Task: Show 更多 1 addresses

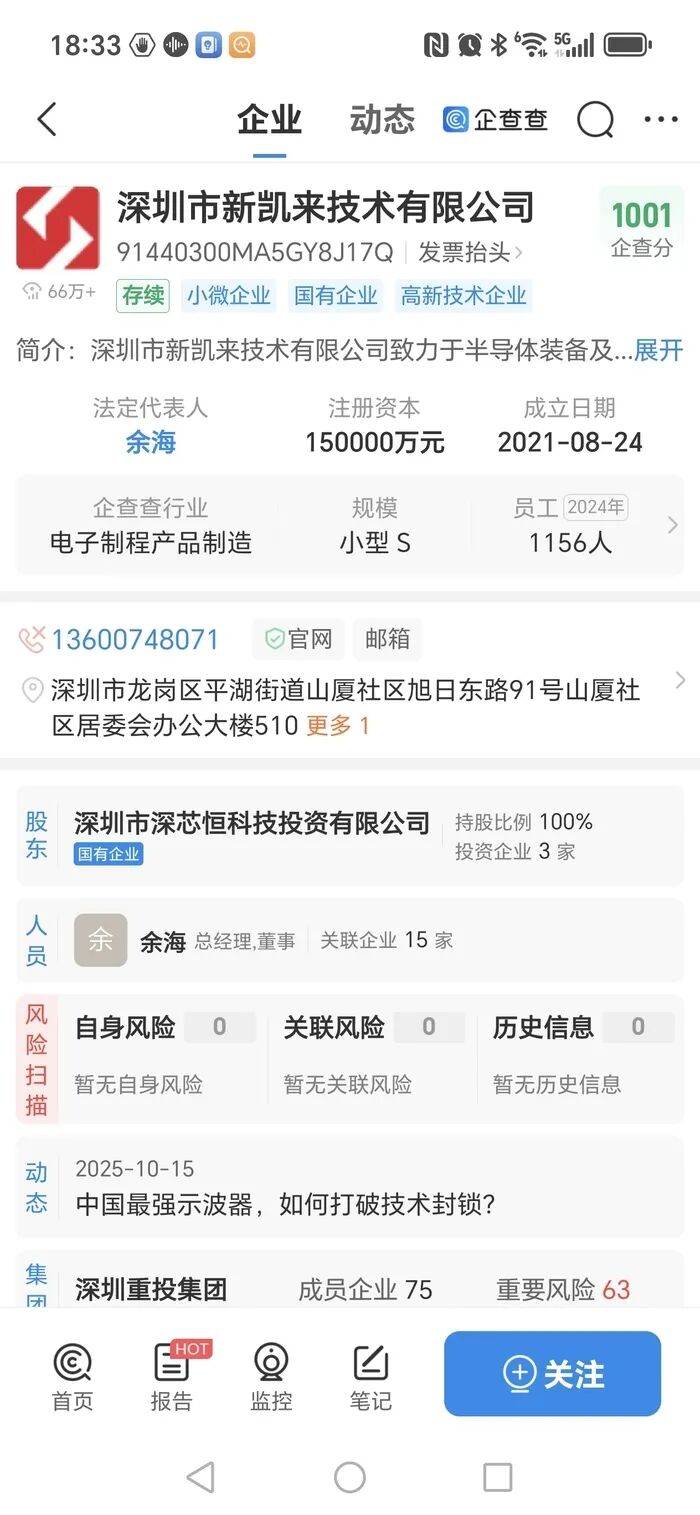Action: tap(337, 725)
